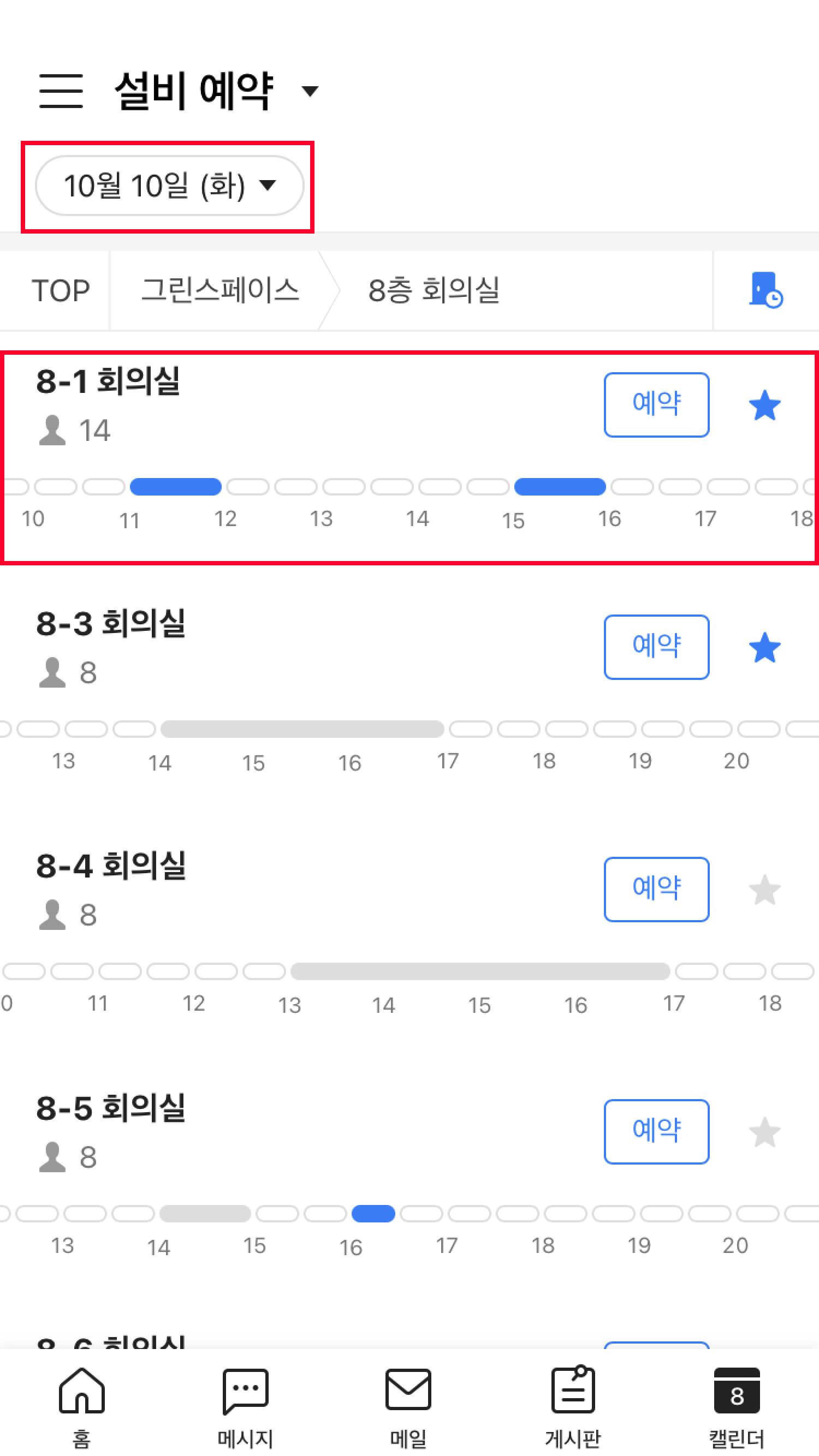Screen dimensions: 819x1456
Task: Remove 8-3 회의실 from favorites
Action: point(764,647)
